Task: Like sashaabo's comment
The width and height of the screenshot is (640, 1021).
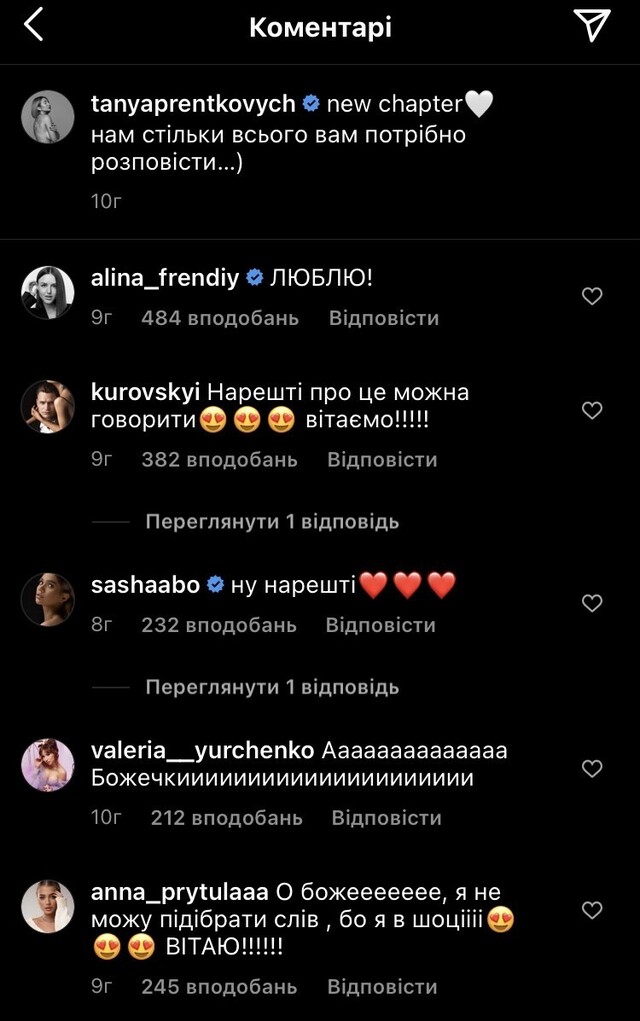Action: pos(592,603)
